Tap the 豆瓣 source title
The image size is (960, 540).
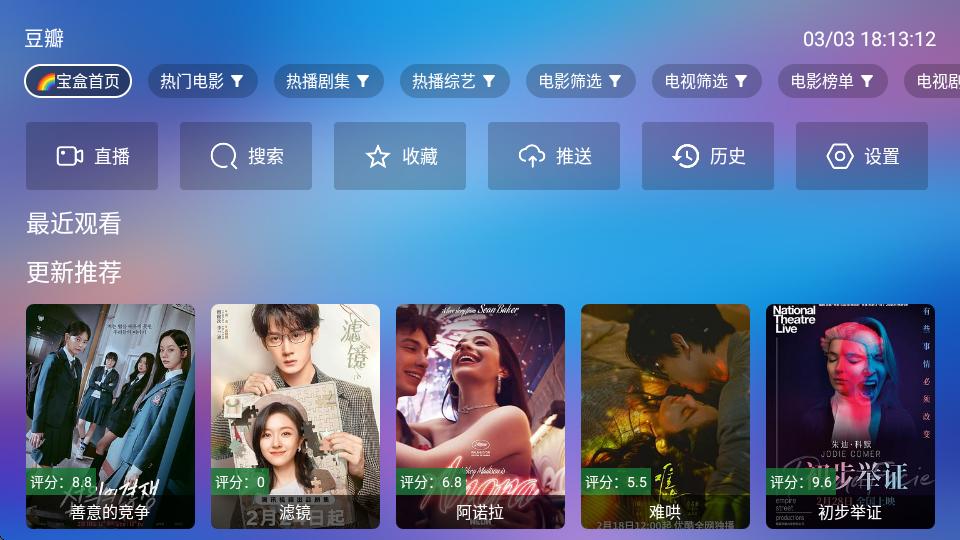44,39
